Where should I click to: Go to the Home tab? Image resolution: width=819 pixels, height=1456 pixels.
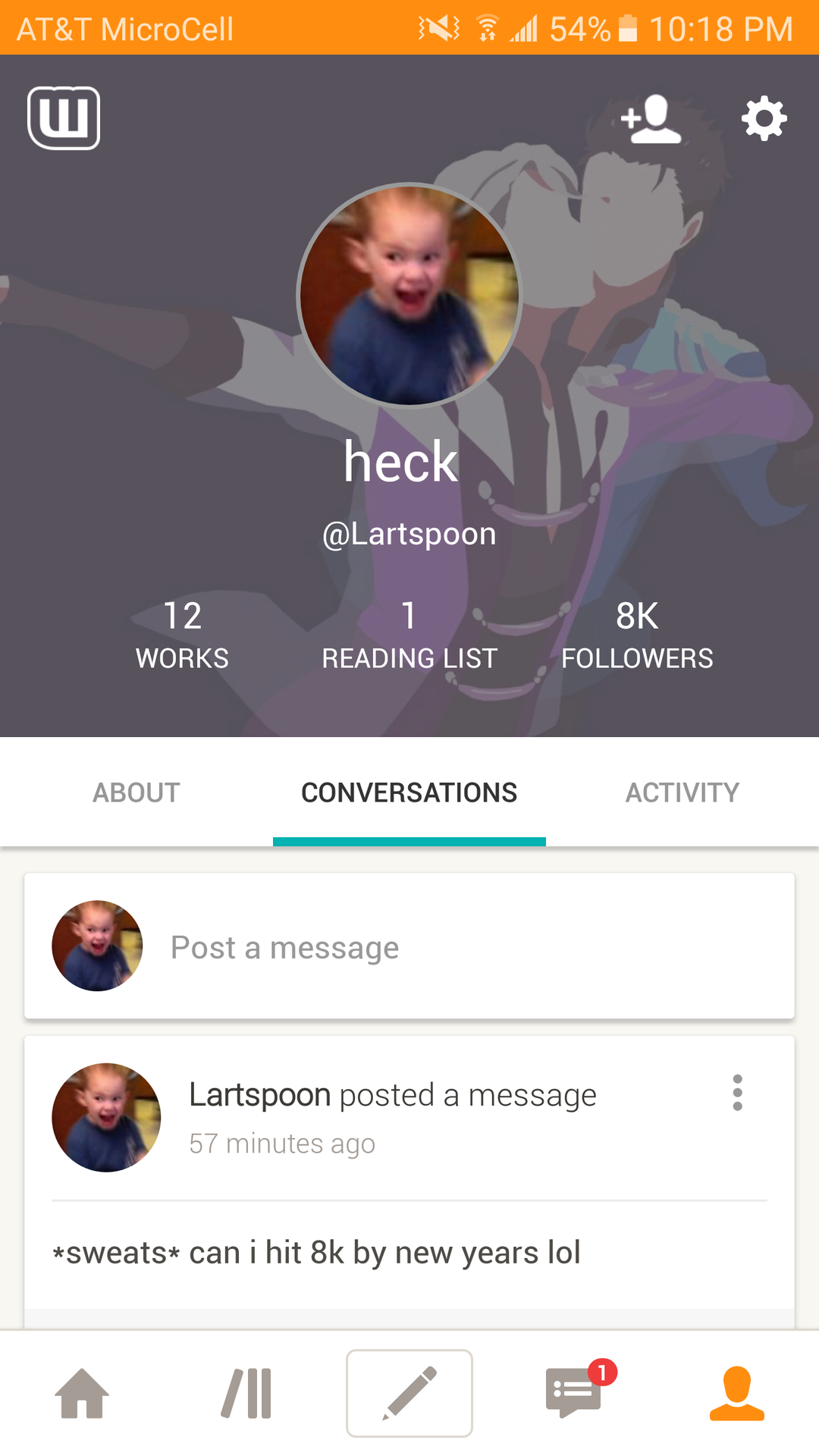(x=82, y=1393)
